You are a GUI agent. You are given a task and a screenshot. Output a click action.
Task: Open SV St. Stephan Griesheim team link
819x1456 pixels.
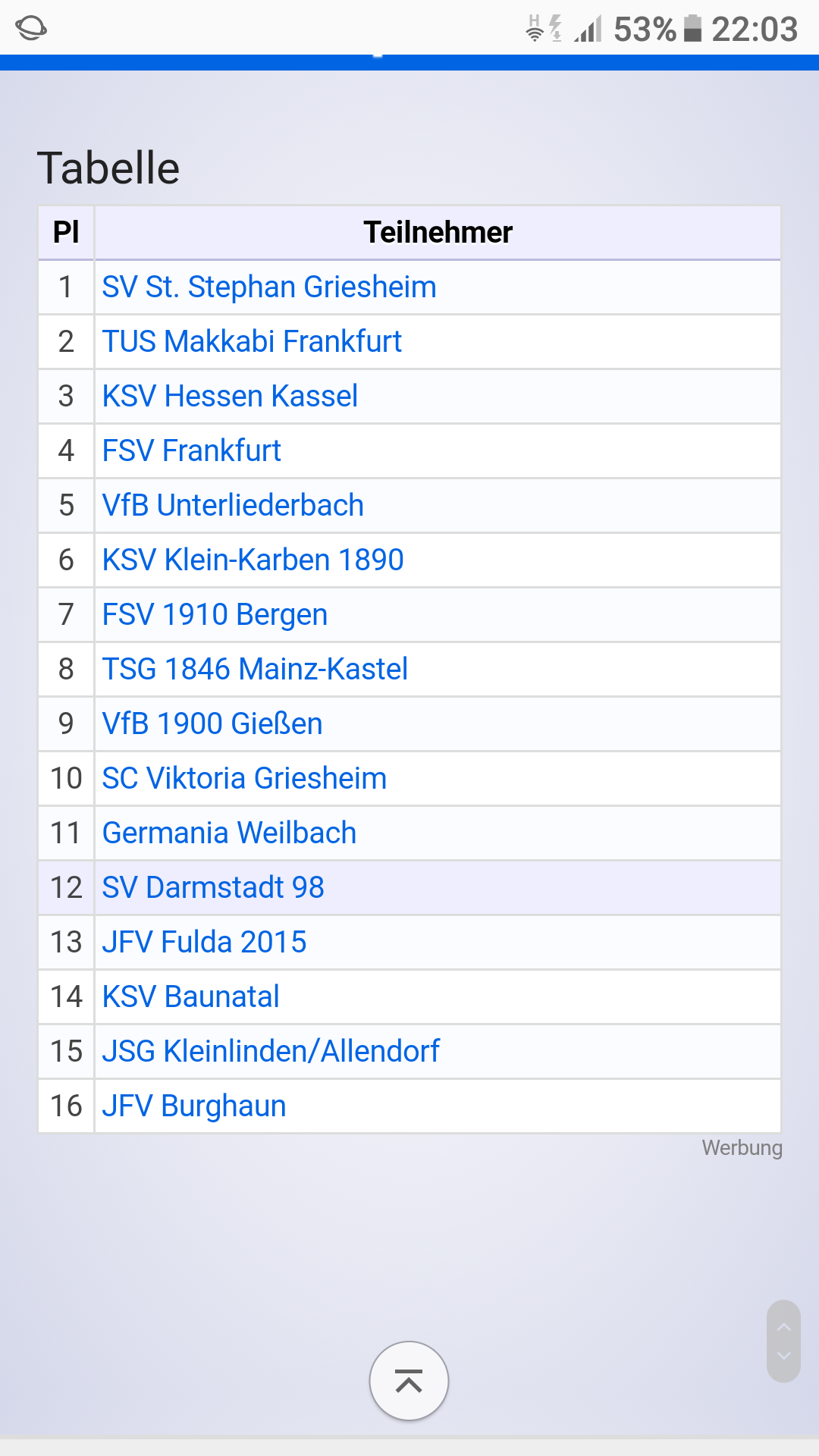[269, 287]
